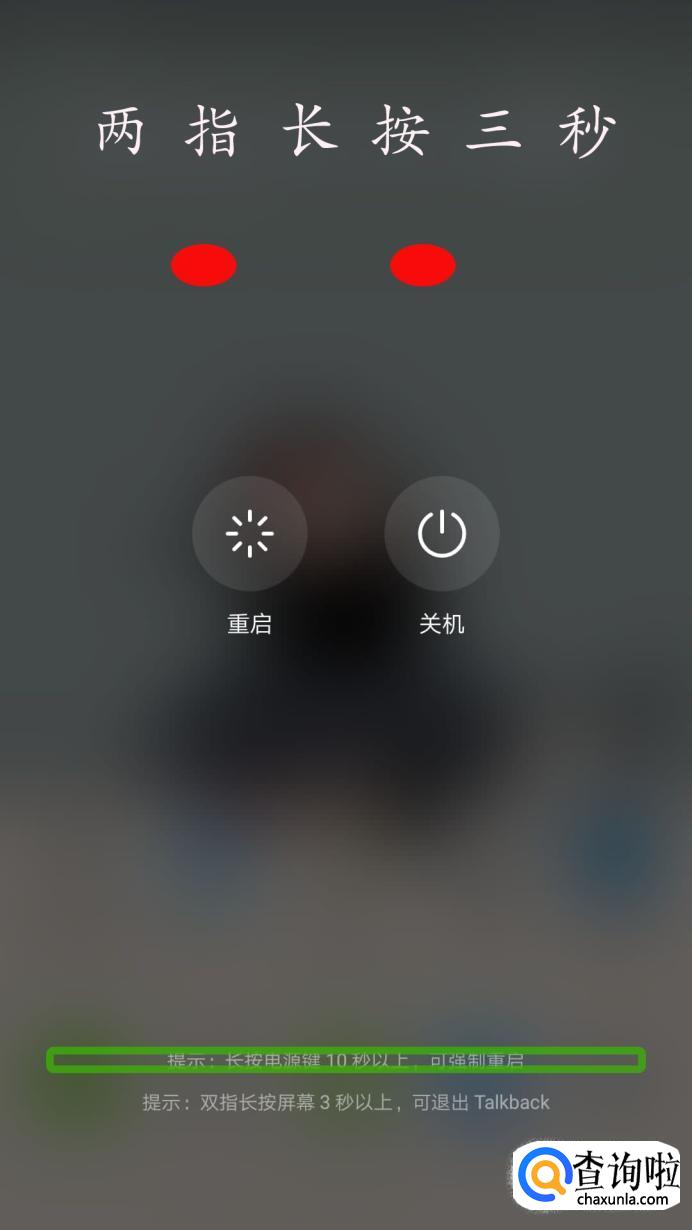Select the 关机 power off button
Screen dimensions: 692x1230
pos(441,533)
